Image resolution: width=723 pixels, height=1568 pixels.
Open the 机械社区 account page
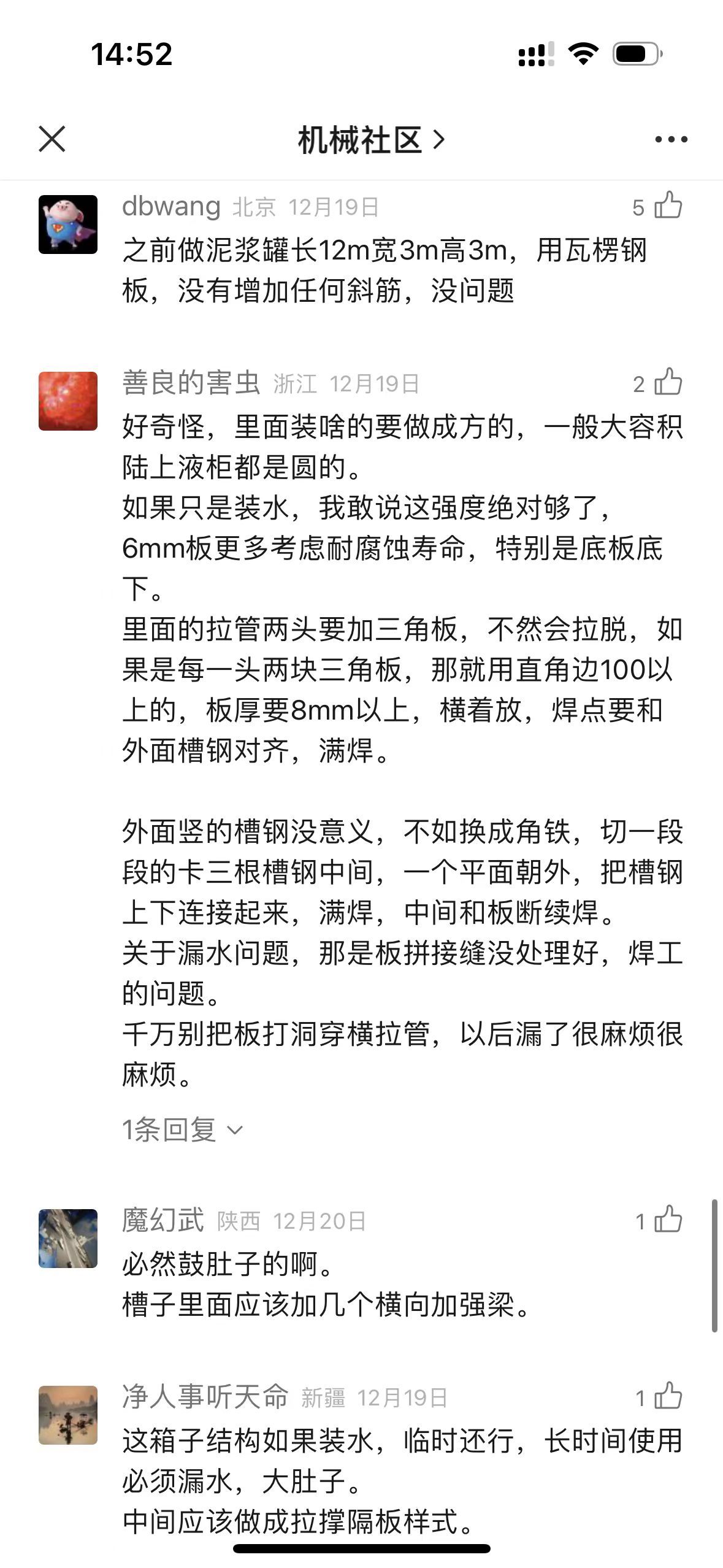coord(370,140)
